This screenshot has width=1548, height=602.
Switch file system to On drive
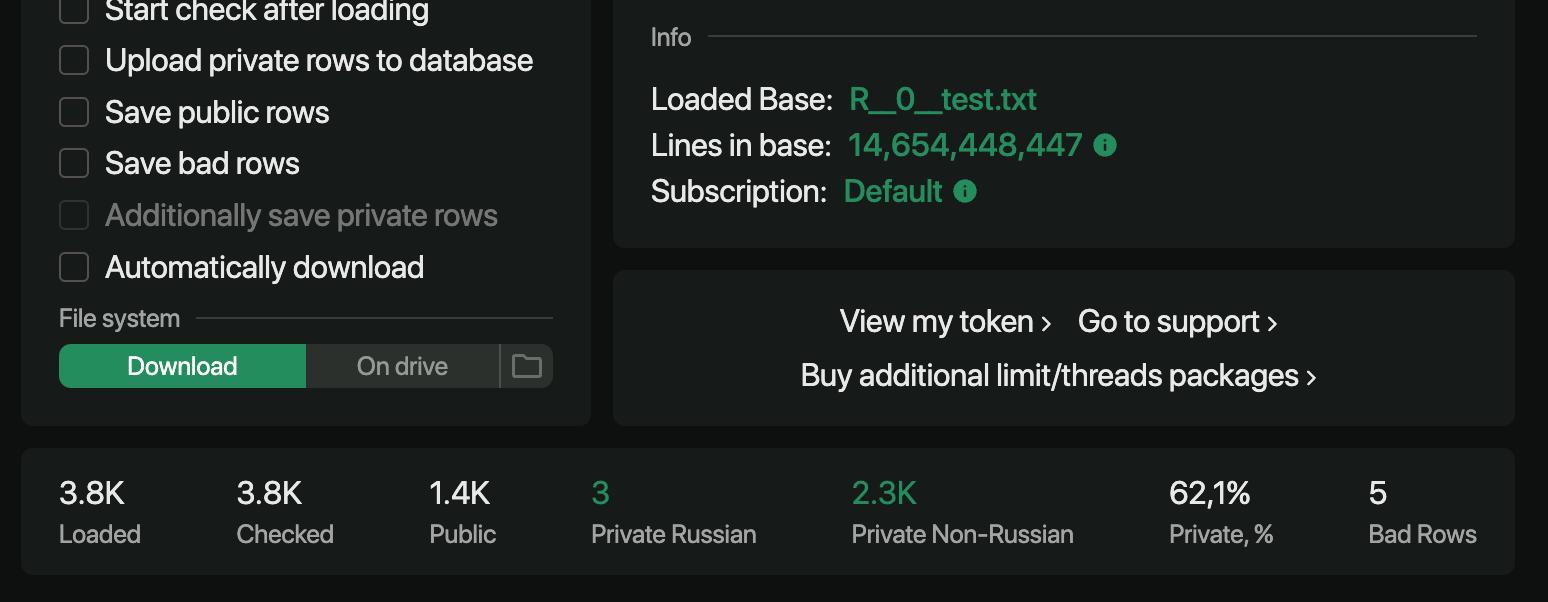(x=402, y=366)
